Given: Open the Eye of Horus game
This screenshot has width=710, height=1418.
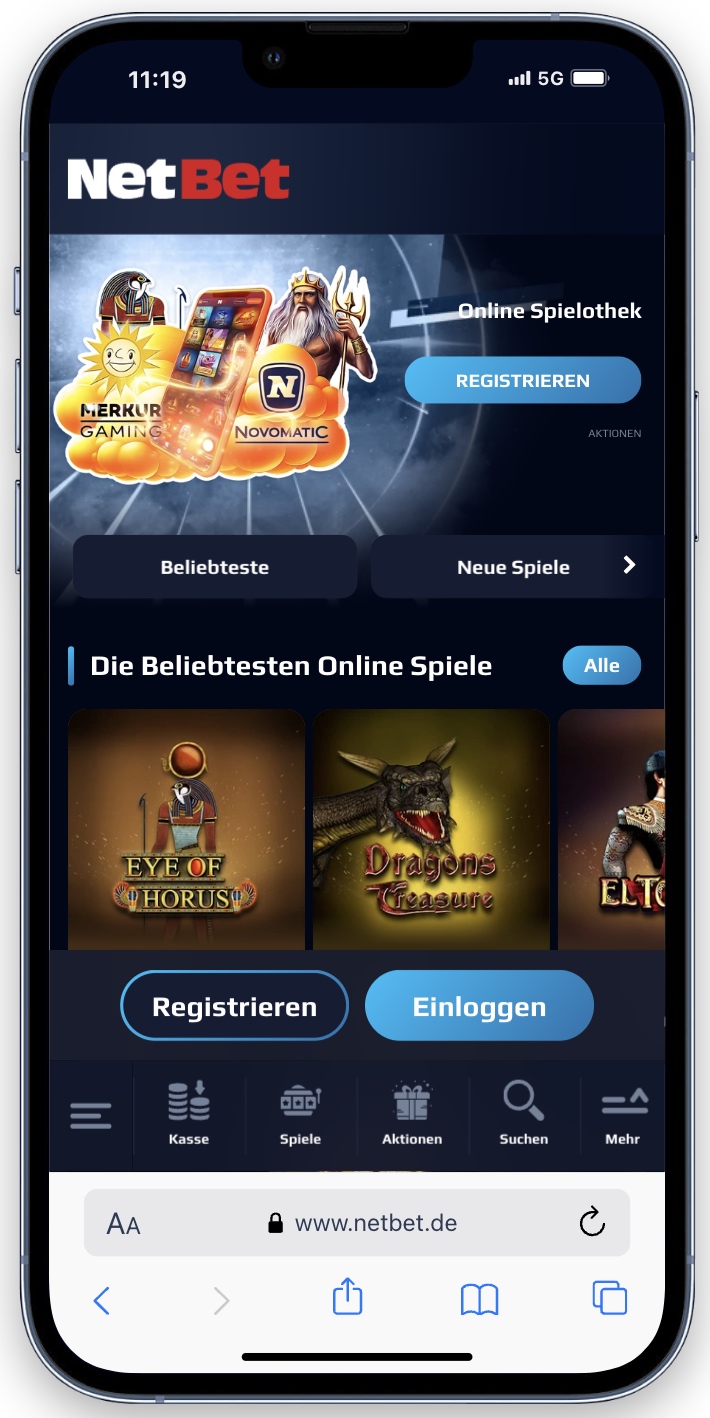Looking at the screenshot, I should (x=187, y=829).
